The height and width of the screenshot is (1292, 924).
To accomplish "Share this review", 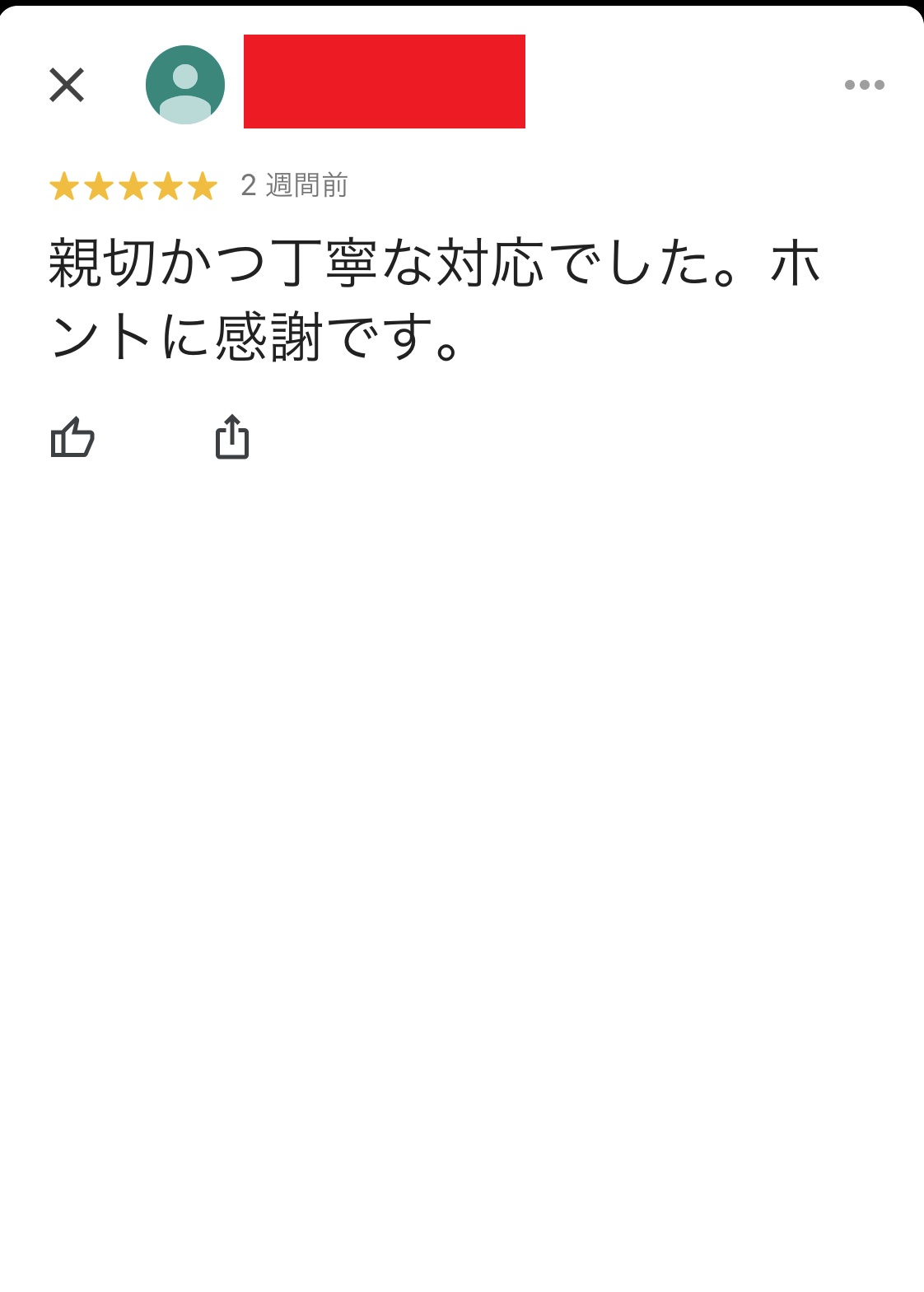I will 232,436.
